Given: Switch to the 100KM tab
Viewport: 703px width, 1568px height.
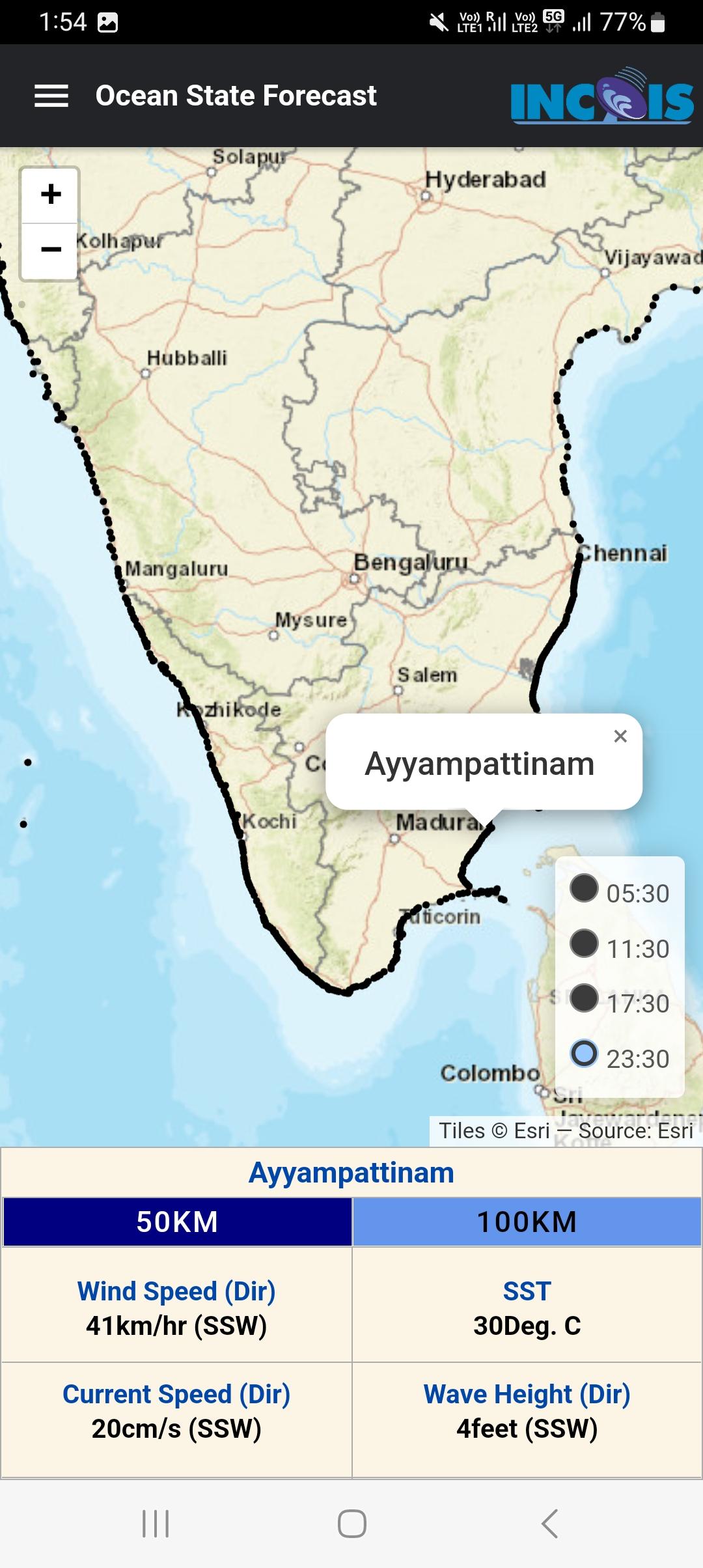Looking at the screenshot, I should coord(527,1222).
